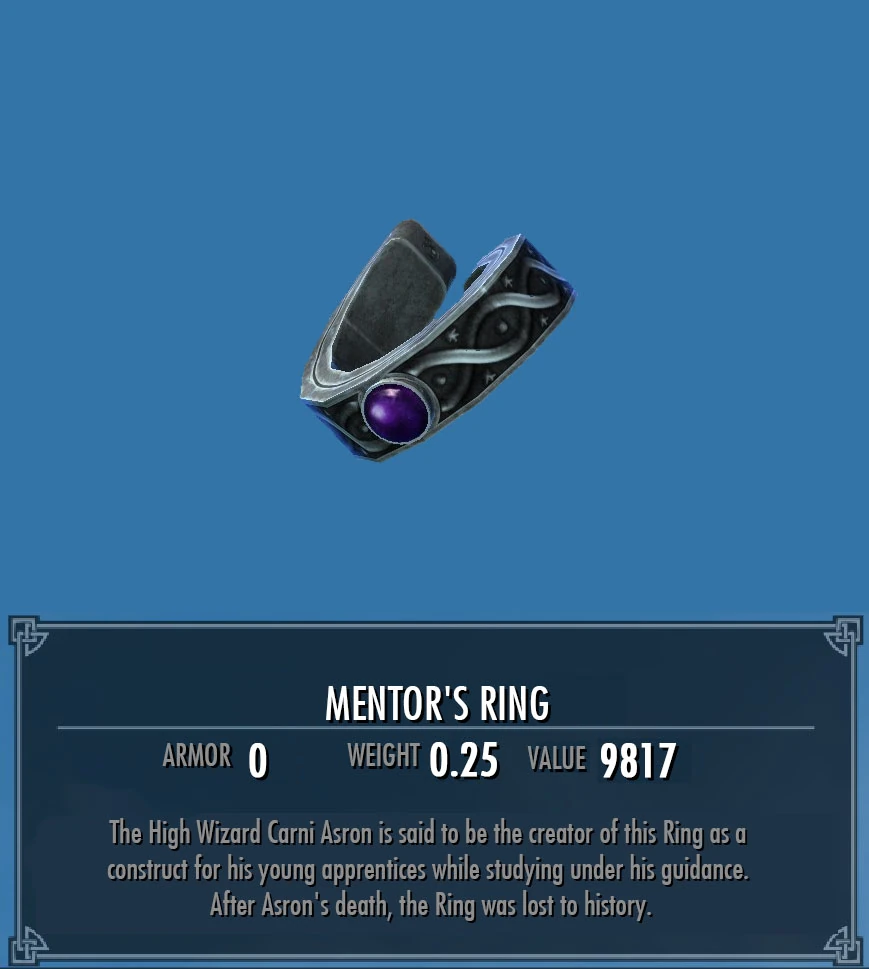This screenshot has height=969, width=869.
Task: Collapse the MENTOR'S RING info panel
Action: pos(435,789)
